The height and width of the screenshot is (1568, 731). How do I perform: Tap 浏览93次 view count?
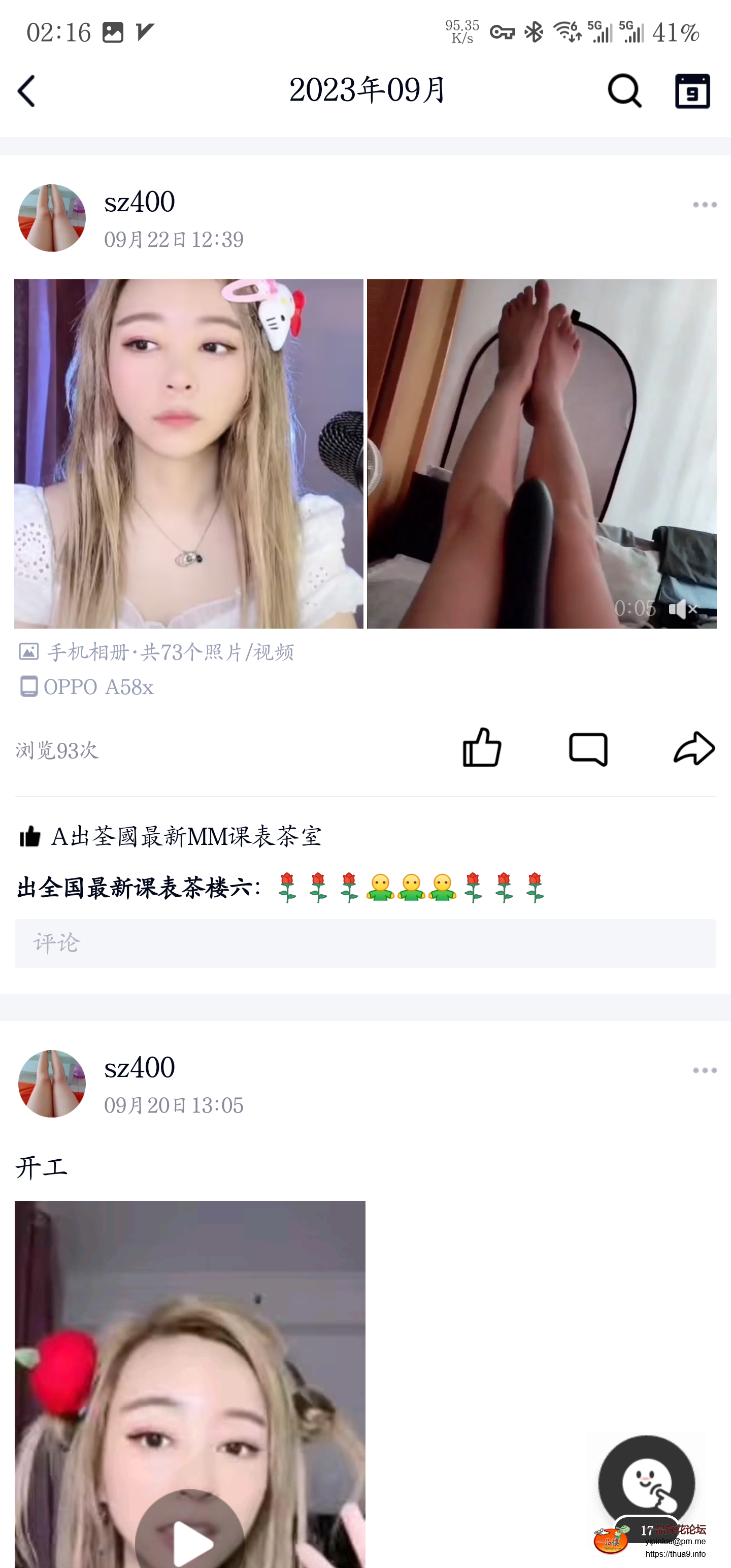click(57, 751)
